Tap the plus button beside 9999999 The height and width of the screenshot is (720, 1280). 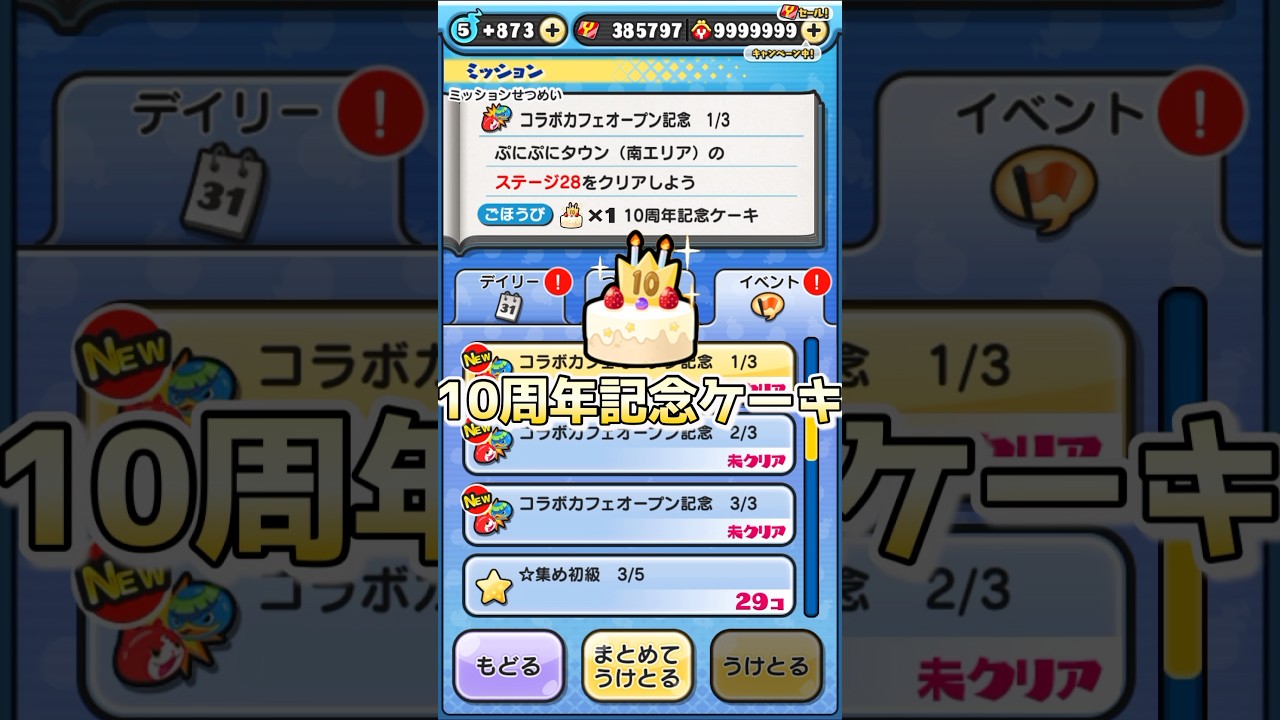click(815, 31)
